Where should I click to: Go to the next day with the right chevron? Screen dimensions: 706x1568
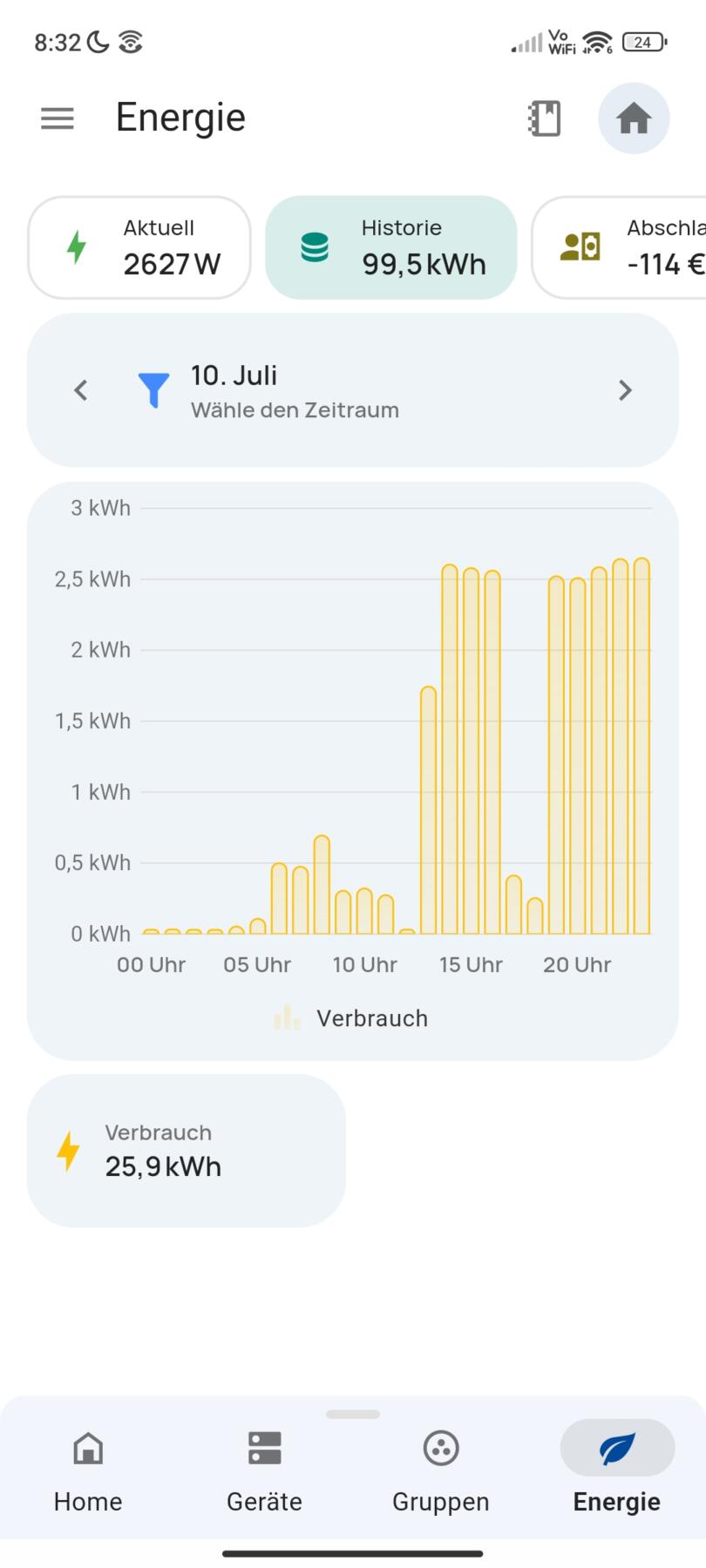[x=625, y=390]
